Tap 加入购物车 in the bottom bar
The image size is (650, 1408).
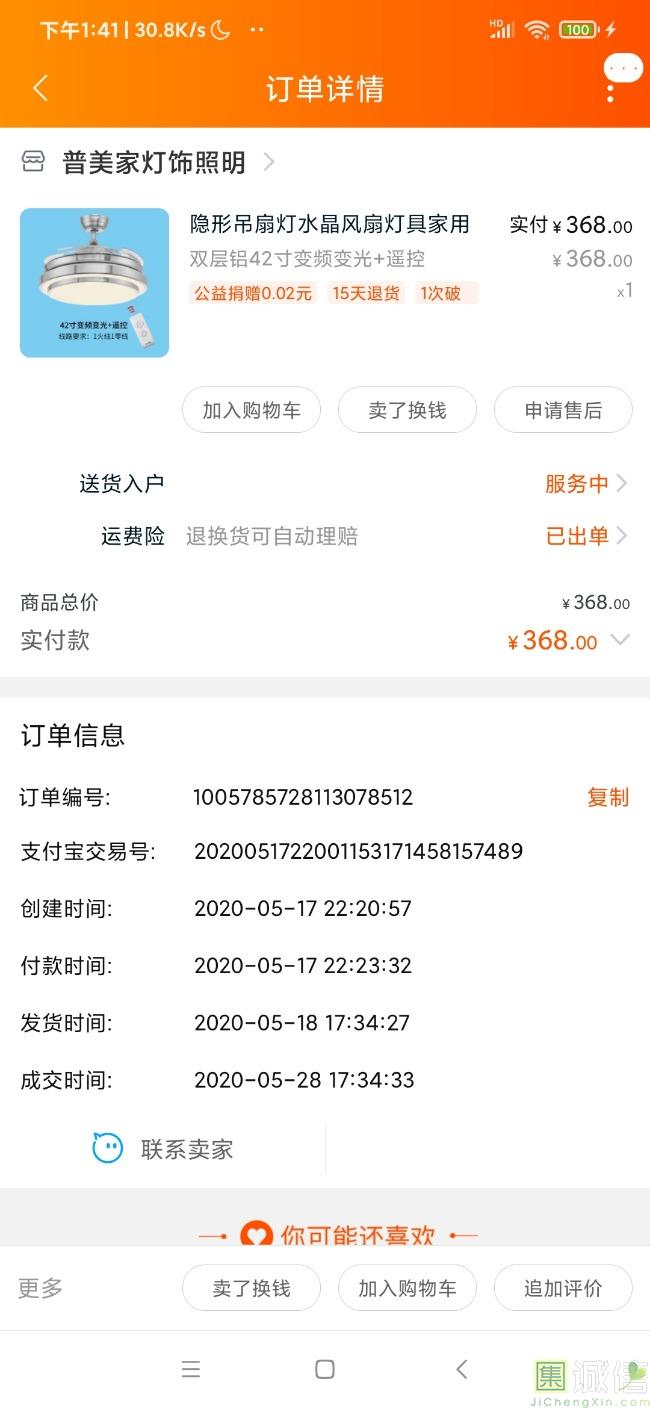point(407,1288)
